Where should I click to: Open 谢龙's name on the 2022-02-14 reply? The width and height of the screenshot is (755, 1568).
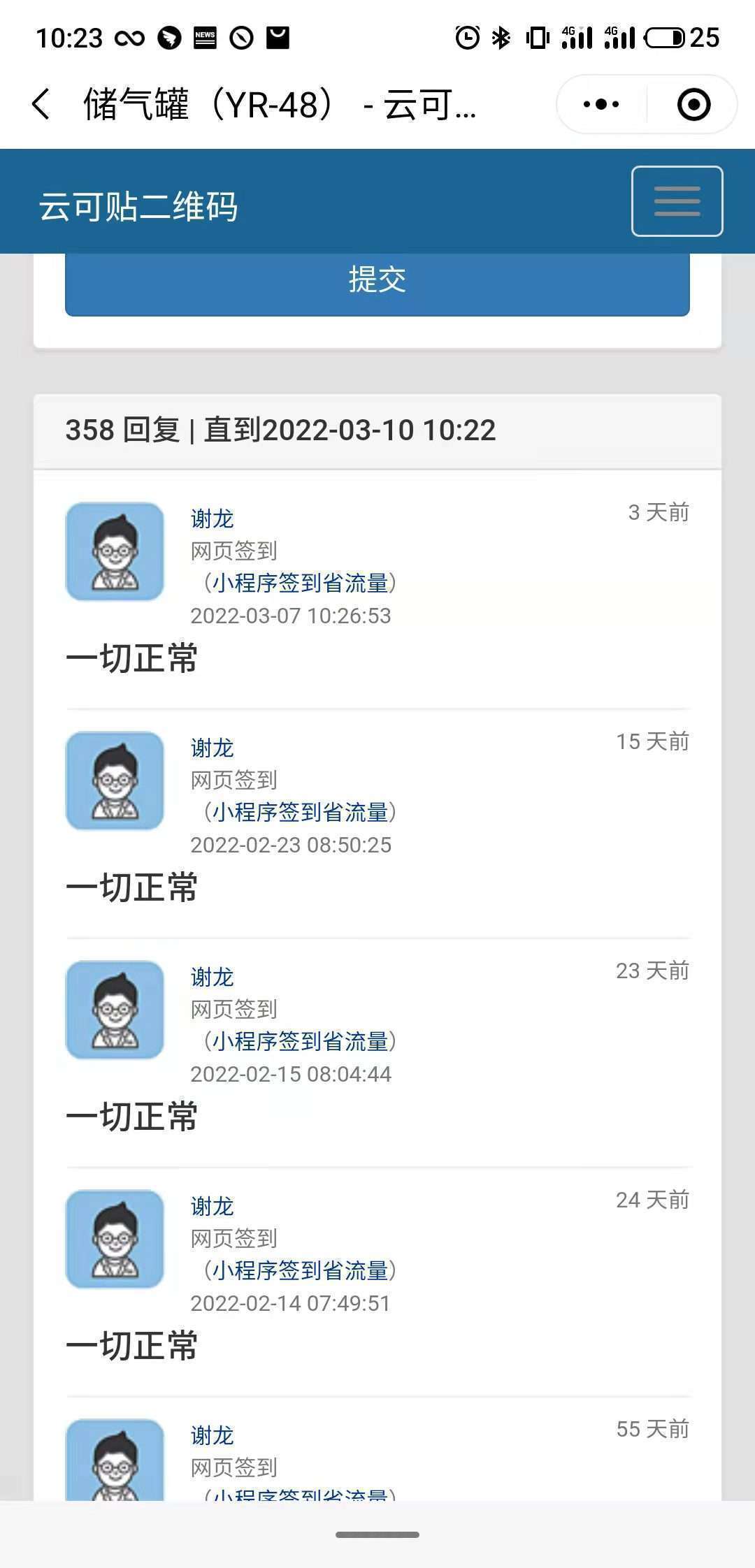click(x=212, y=1206)
